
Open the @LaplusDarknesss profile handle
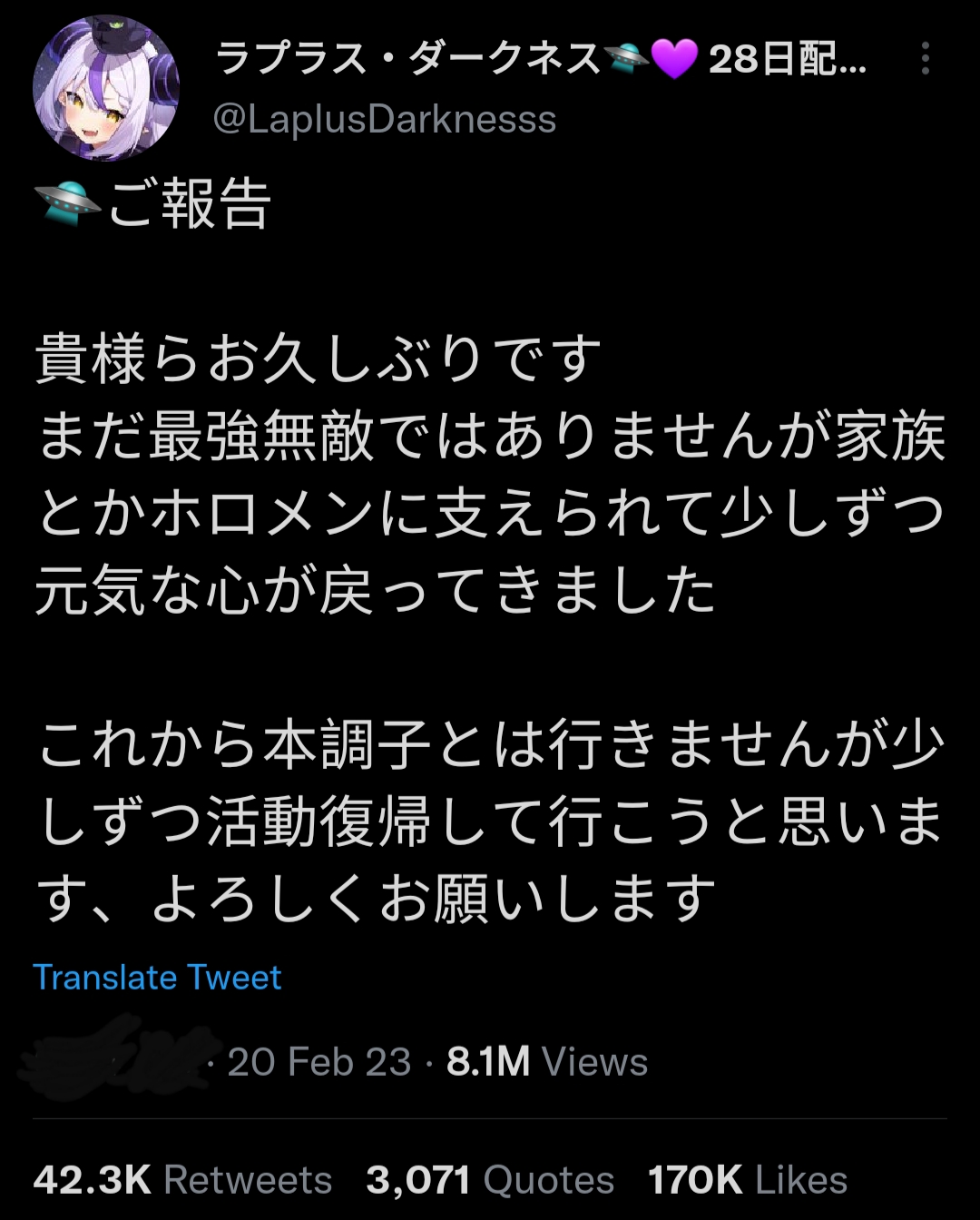[x=384, y=120]
